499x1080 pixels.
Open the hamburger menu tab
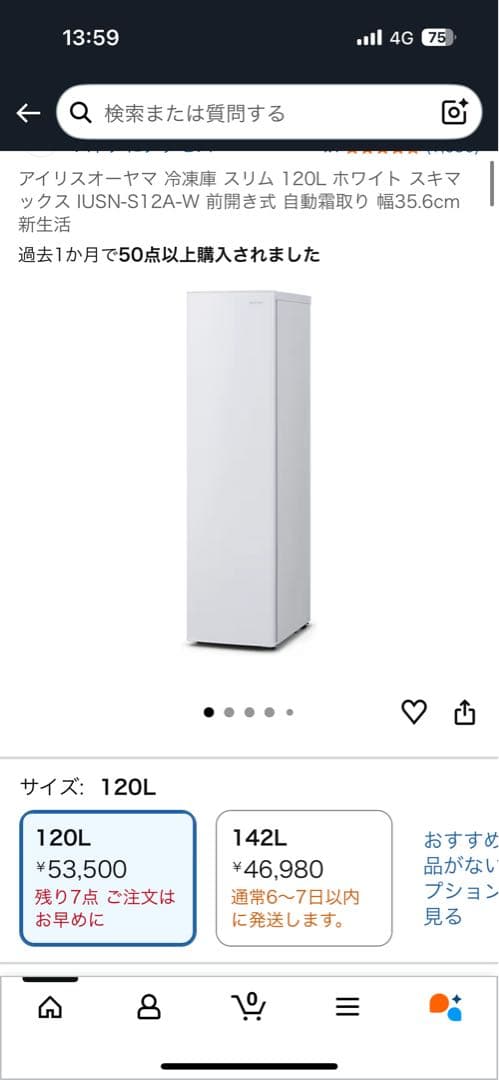348,1007
